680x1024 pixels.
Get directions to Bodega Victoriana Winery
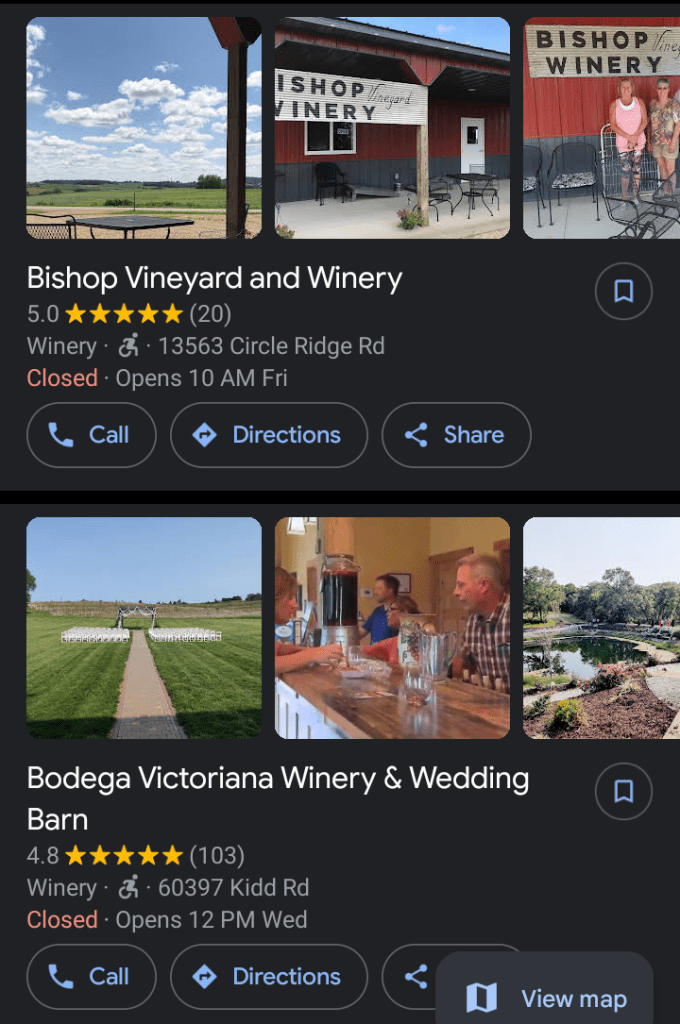269,977
